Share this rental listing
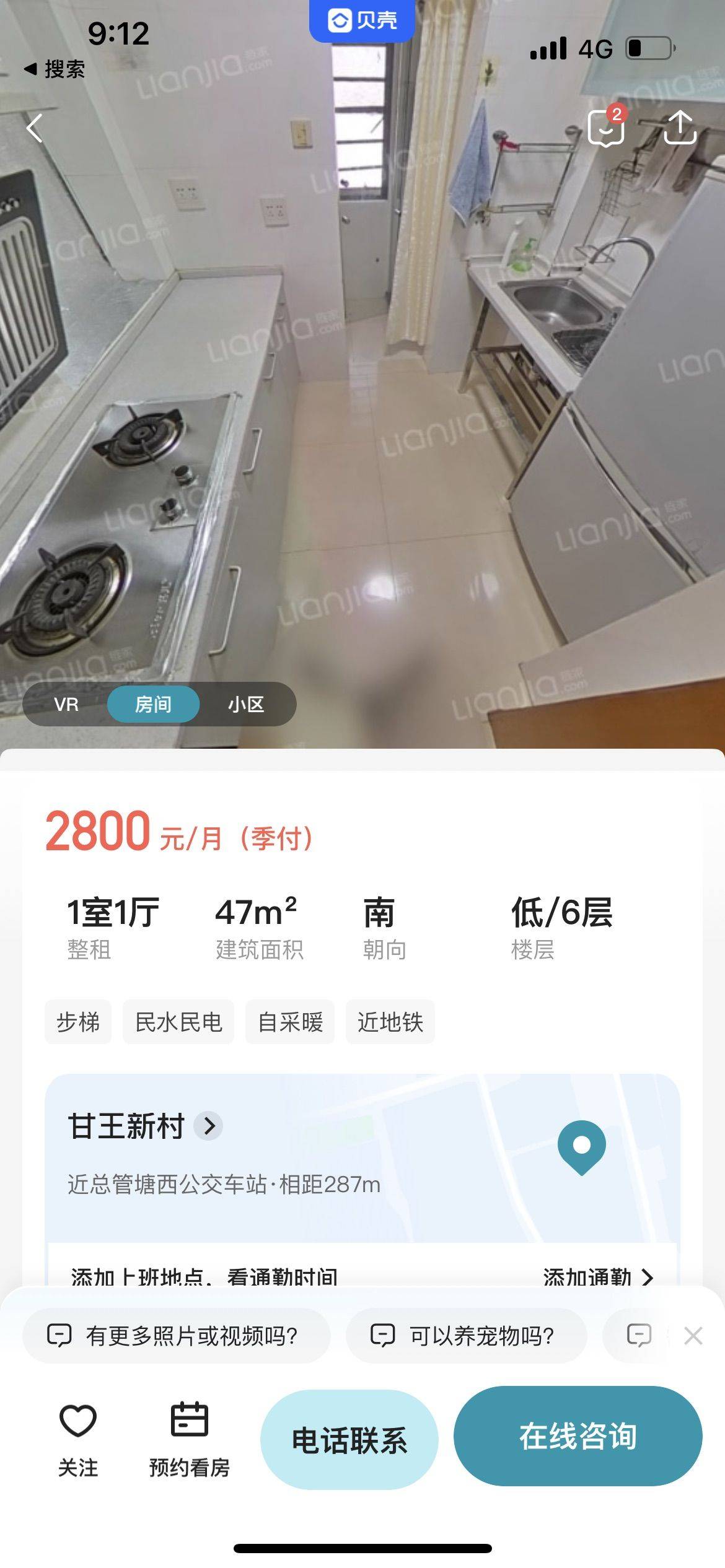 pos(680,128)
